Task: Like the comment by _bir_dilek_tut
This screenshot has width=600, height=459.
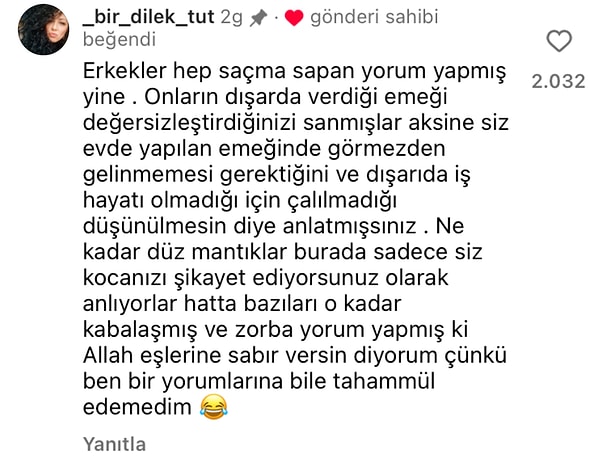Action: [560, 41]
